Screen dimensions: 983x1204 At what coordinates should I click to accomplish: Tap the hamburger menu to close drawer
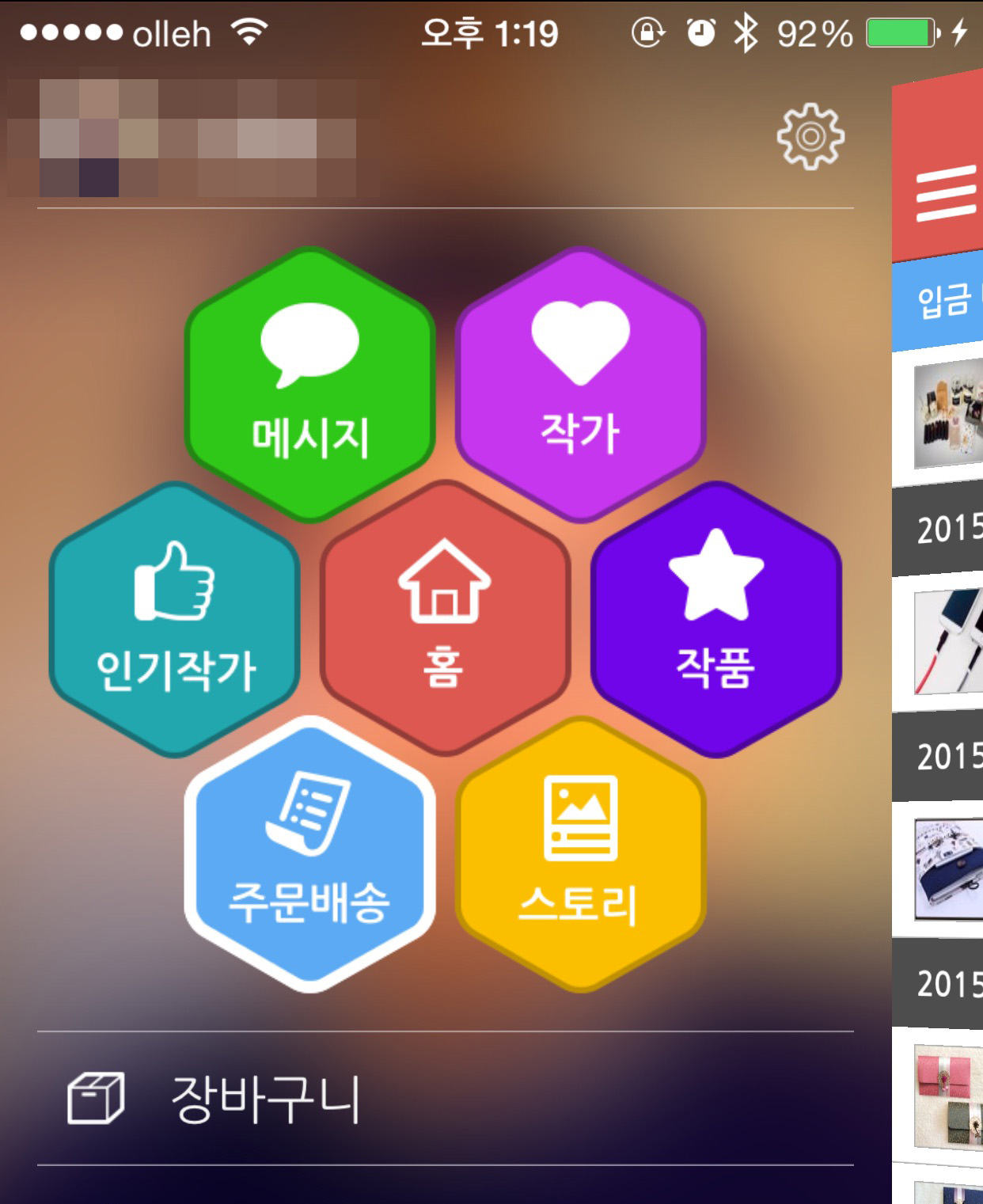click(x=945, y=193)
